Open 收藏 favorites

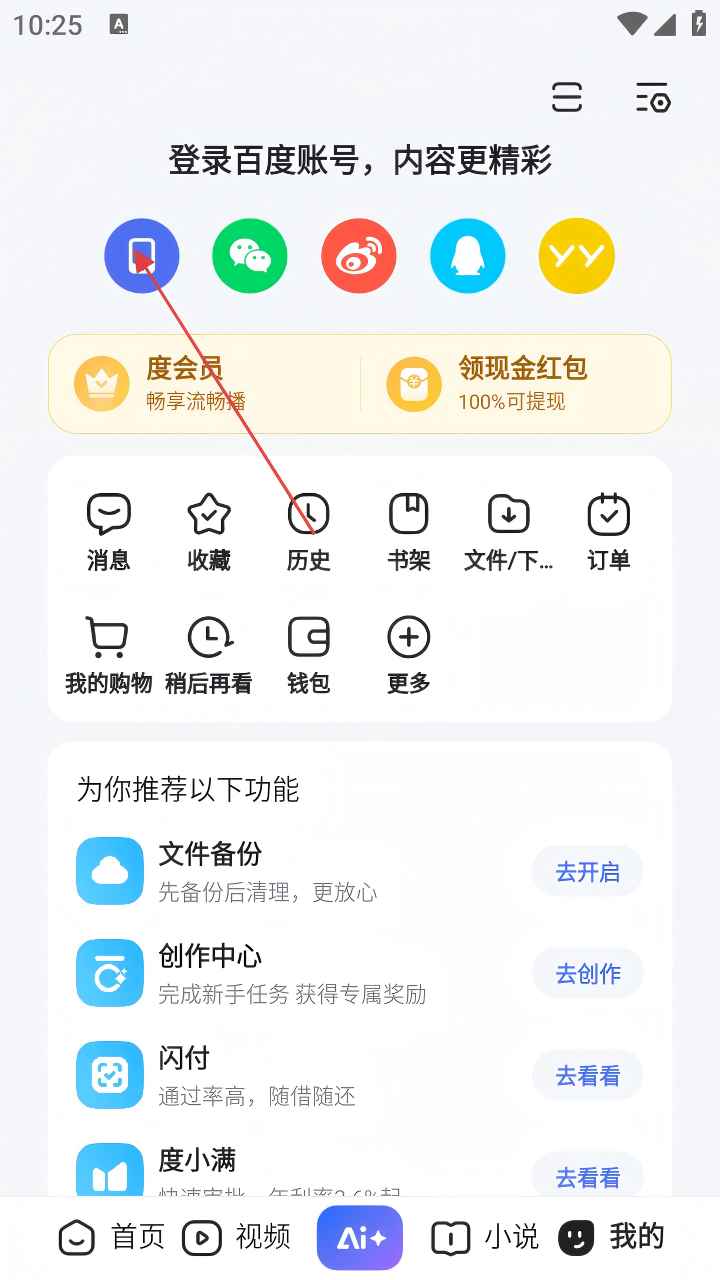tap(209, 533)
